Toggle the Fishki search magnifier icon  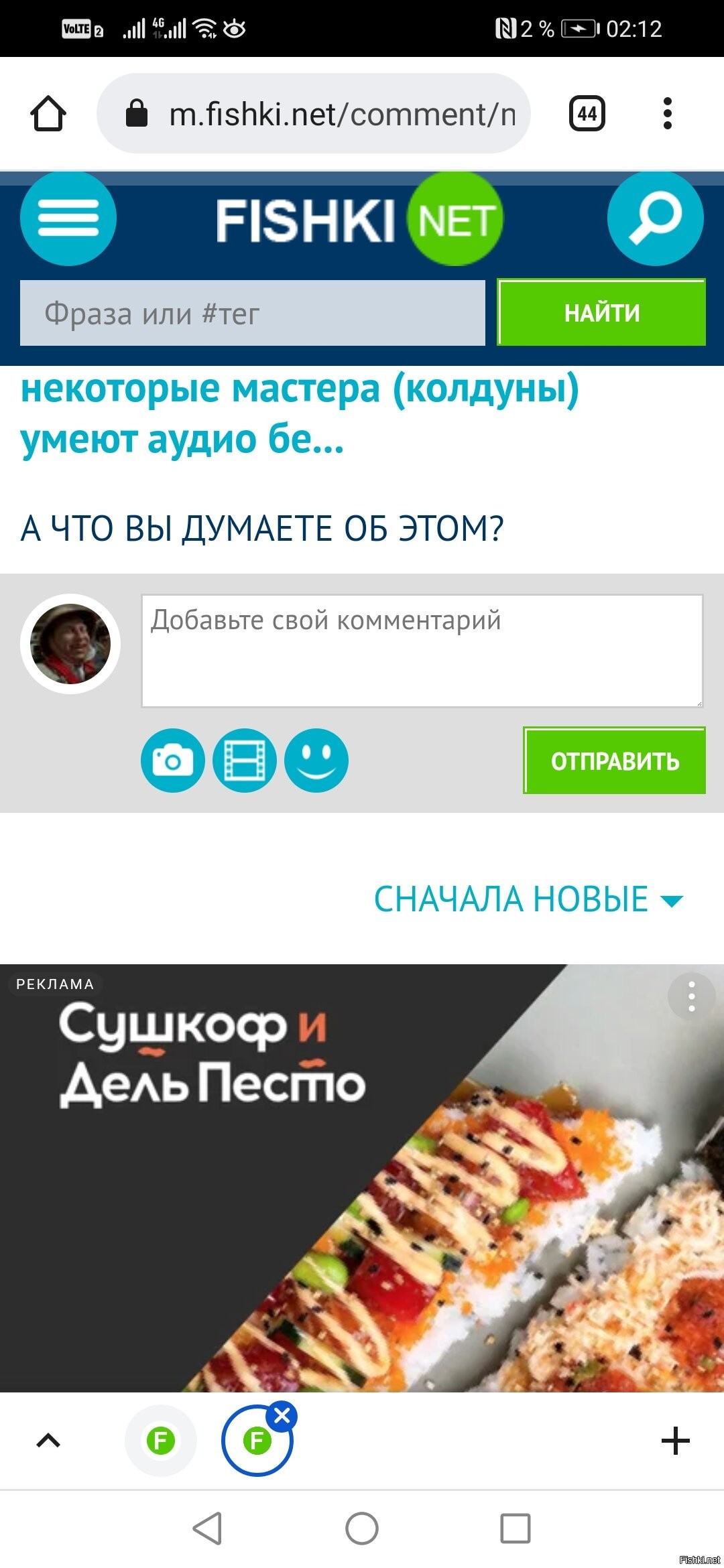[655, 219]
